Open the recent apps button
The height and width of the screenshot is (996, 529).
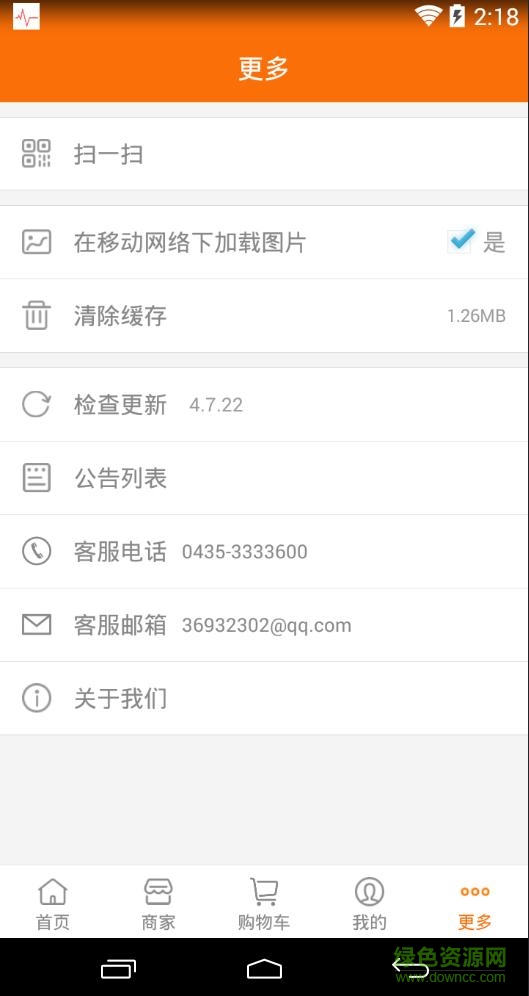(x=118, y=969)
